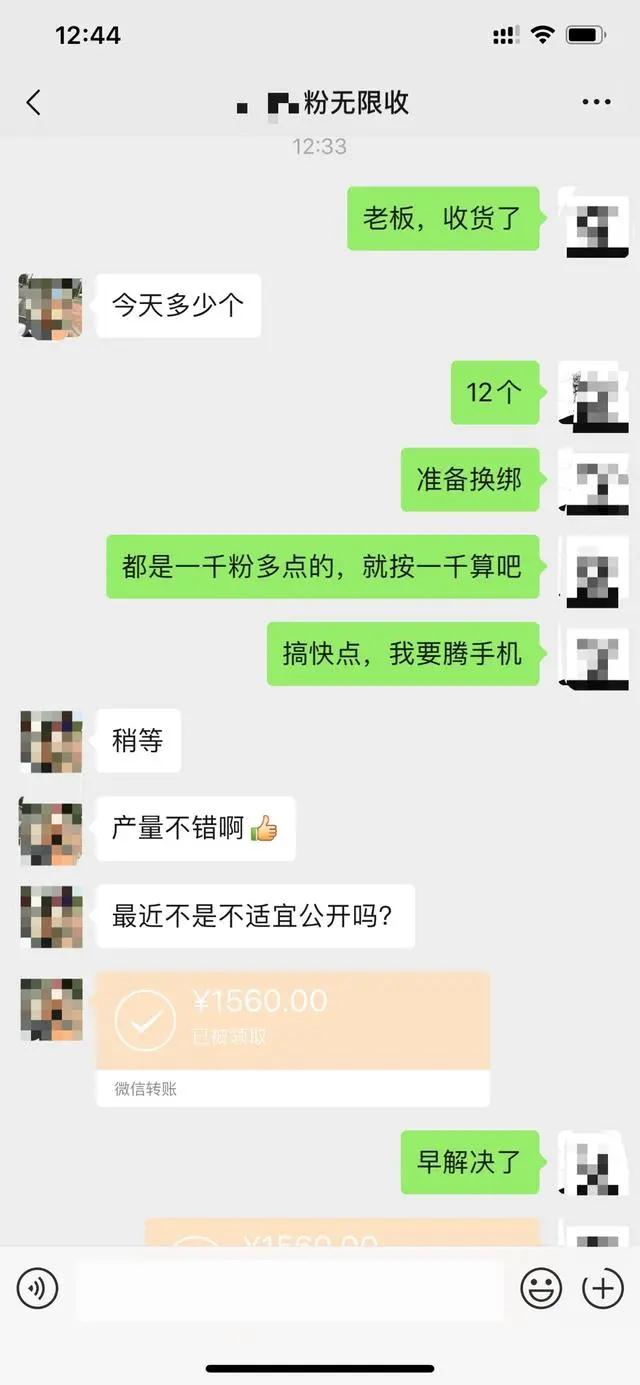Open sender avatar beside 今天多少个

pyautogui.click(x=50, y=306)
